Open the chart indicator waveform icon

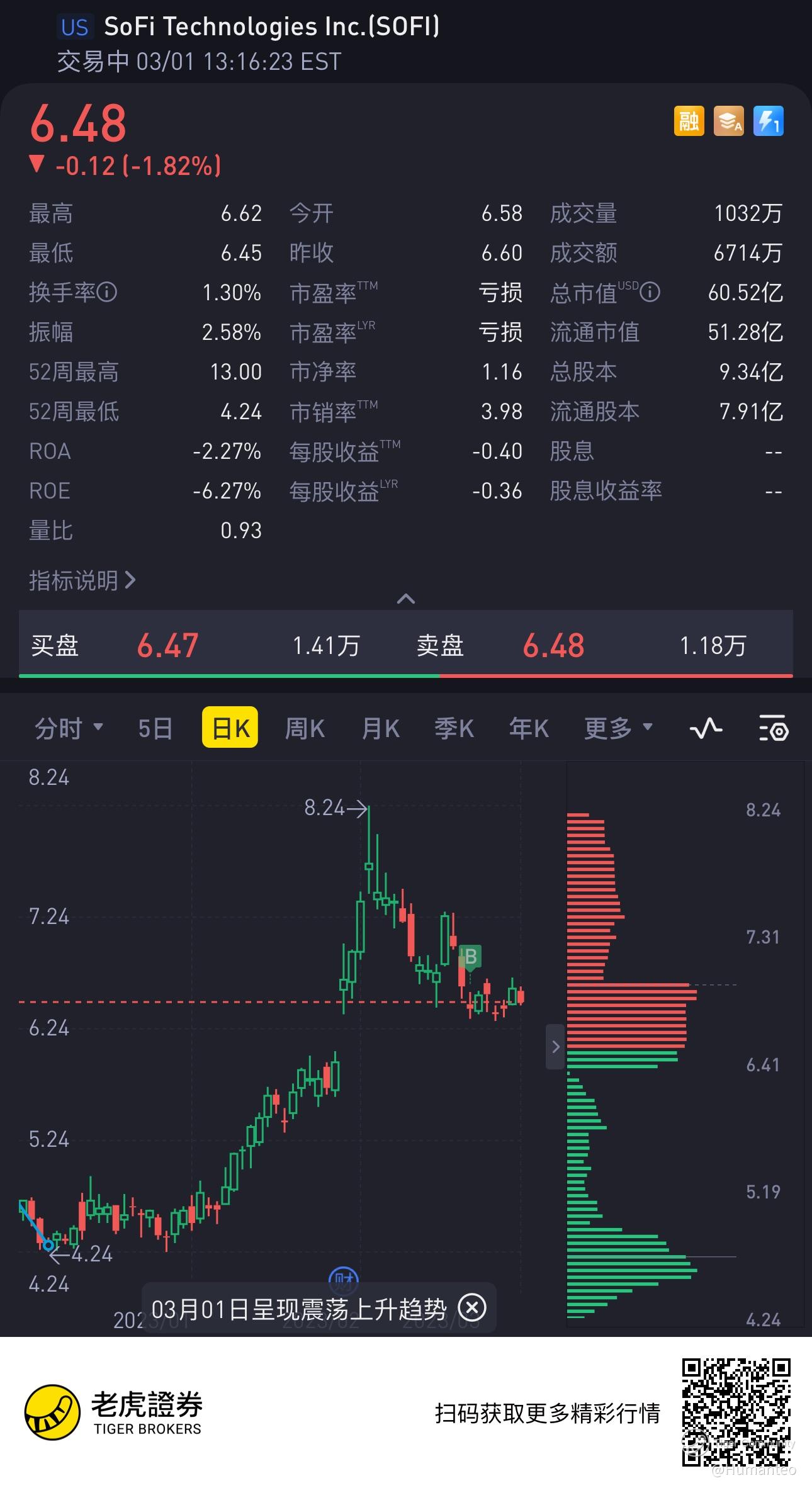pyautogui.click(x=706, y=728)
